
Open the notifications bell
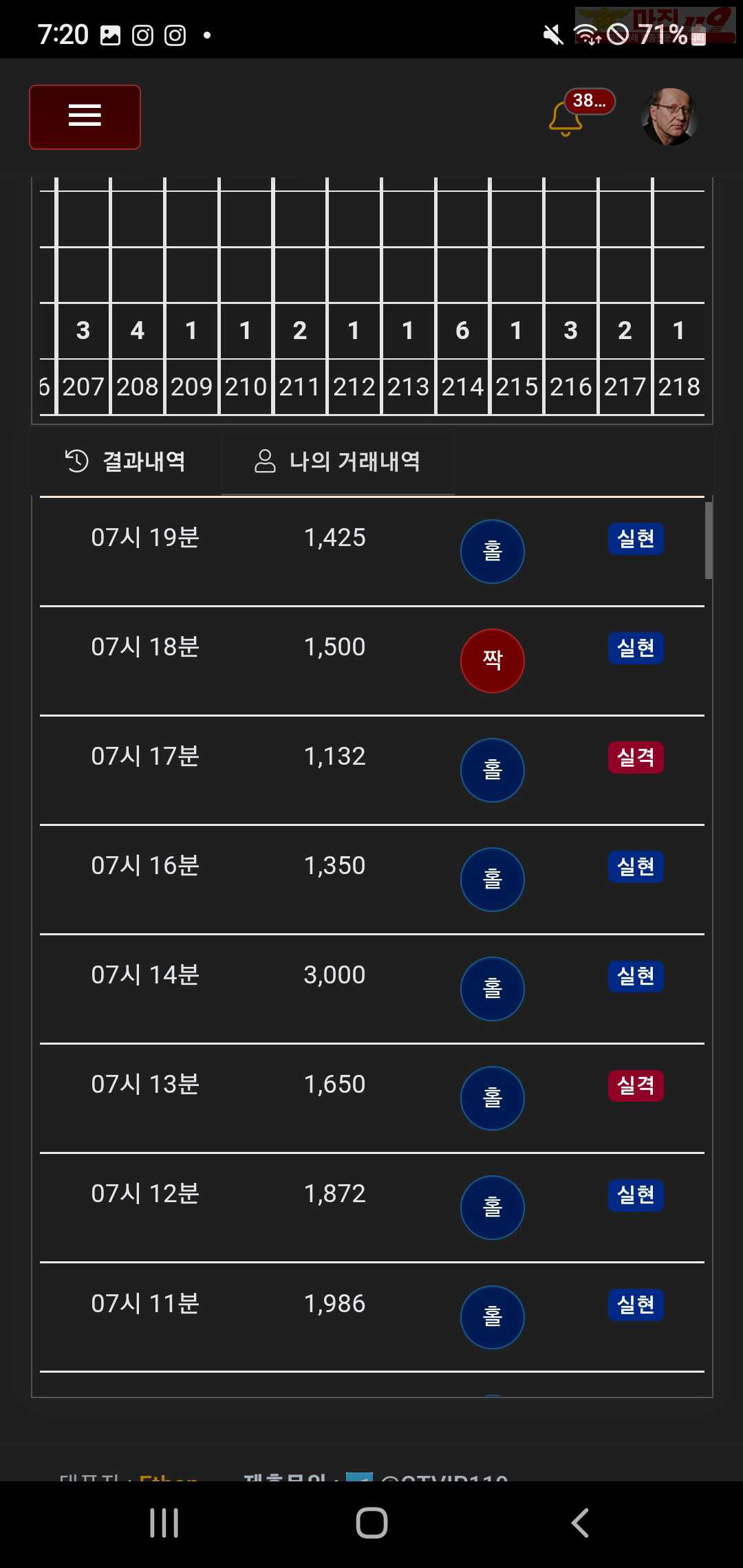coord(566,118)
